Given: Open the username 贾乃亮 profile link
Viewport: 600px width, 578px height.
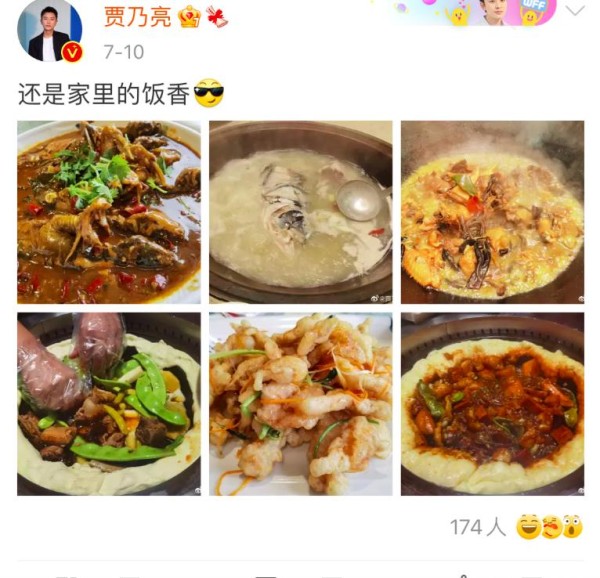Looking at the screenshot, I should (137, 17).
